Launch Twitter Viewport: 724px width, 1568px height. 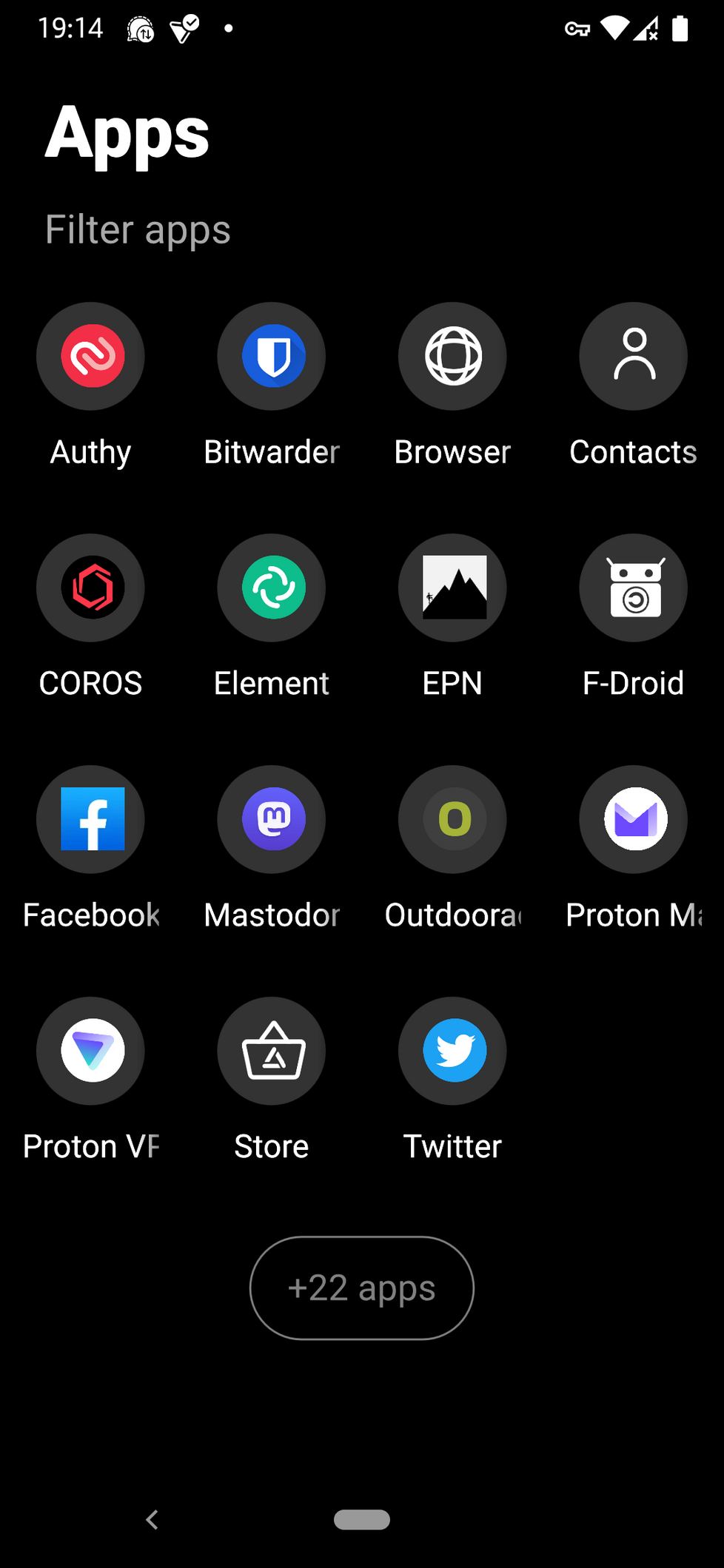click(452, 1051)
